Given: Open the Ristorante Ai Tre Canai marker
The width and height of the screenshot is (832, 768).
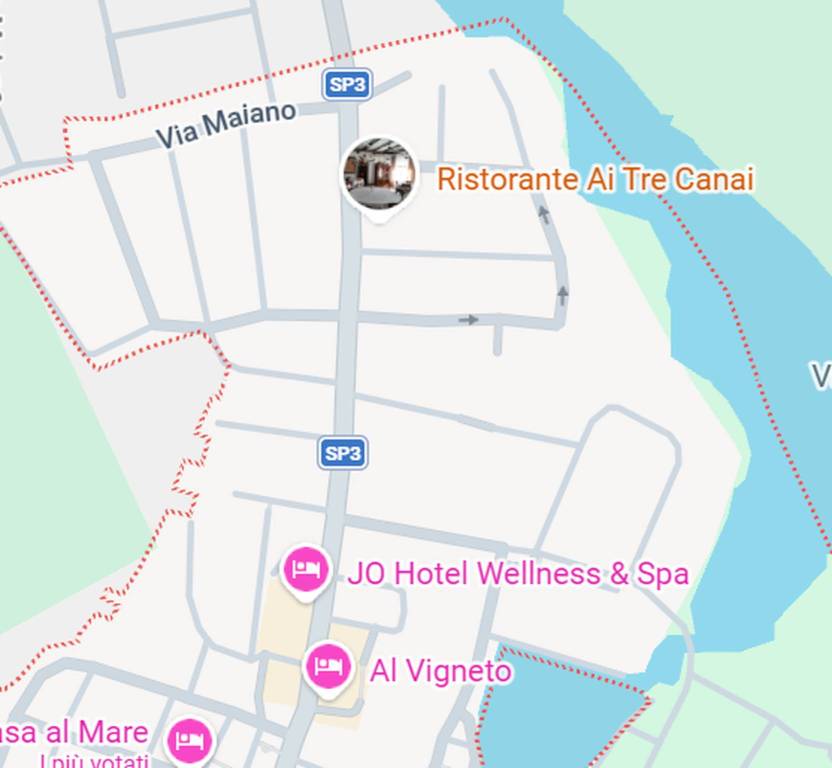Looking at the screenshot, I should (379, 174).
